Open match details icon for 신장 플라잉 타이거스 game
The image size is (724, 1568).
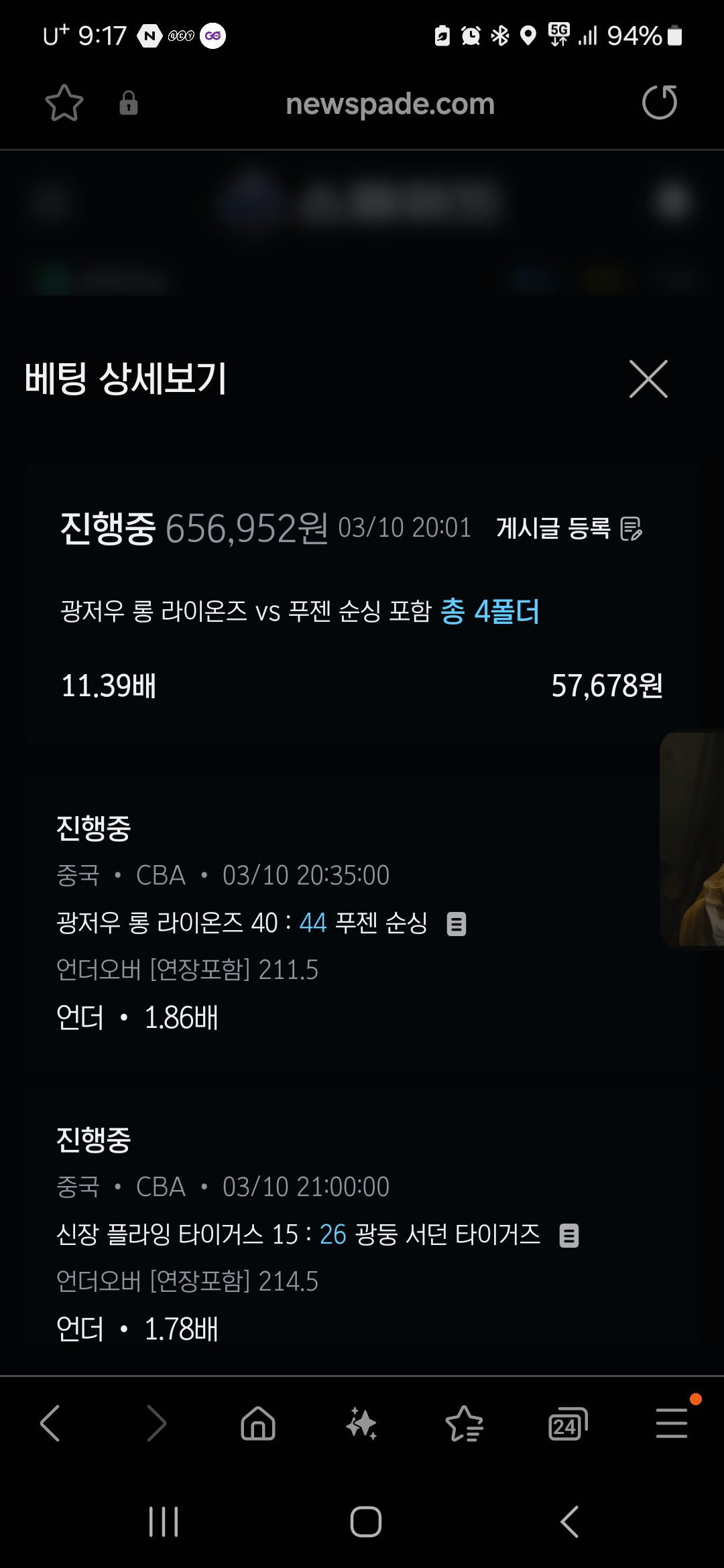[x=569, y=1235]
